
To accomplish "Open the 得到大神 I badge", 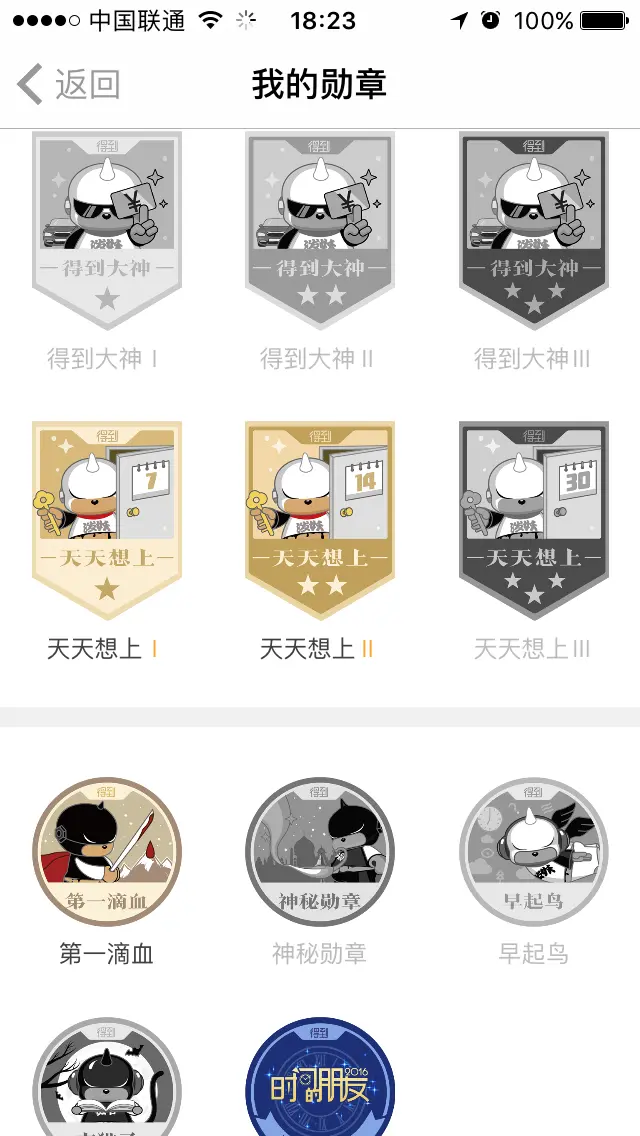I will [x=107, y=230].
